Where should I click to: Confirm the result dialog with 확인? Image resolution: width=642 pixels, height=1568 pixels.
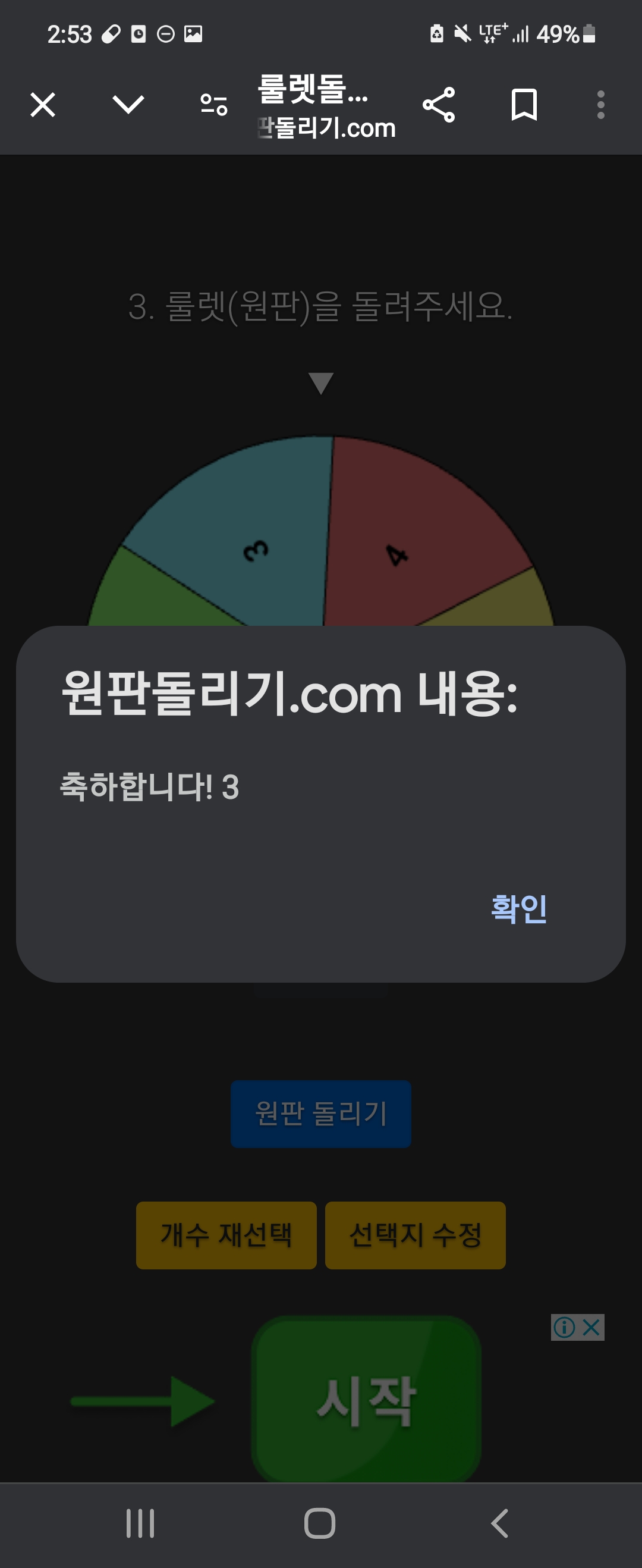518,909
